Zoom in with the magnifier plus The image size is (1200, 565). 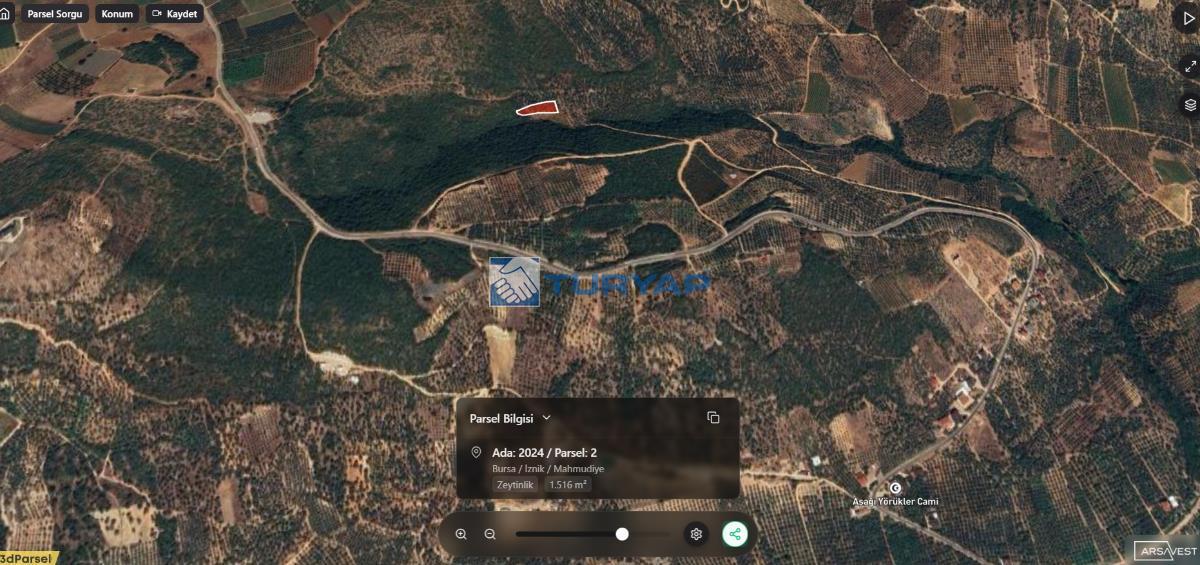click(461, 534)
